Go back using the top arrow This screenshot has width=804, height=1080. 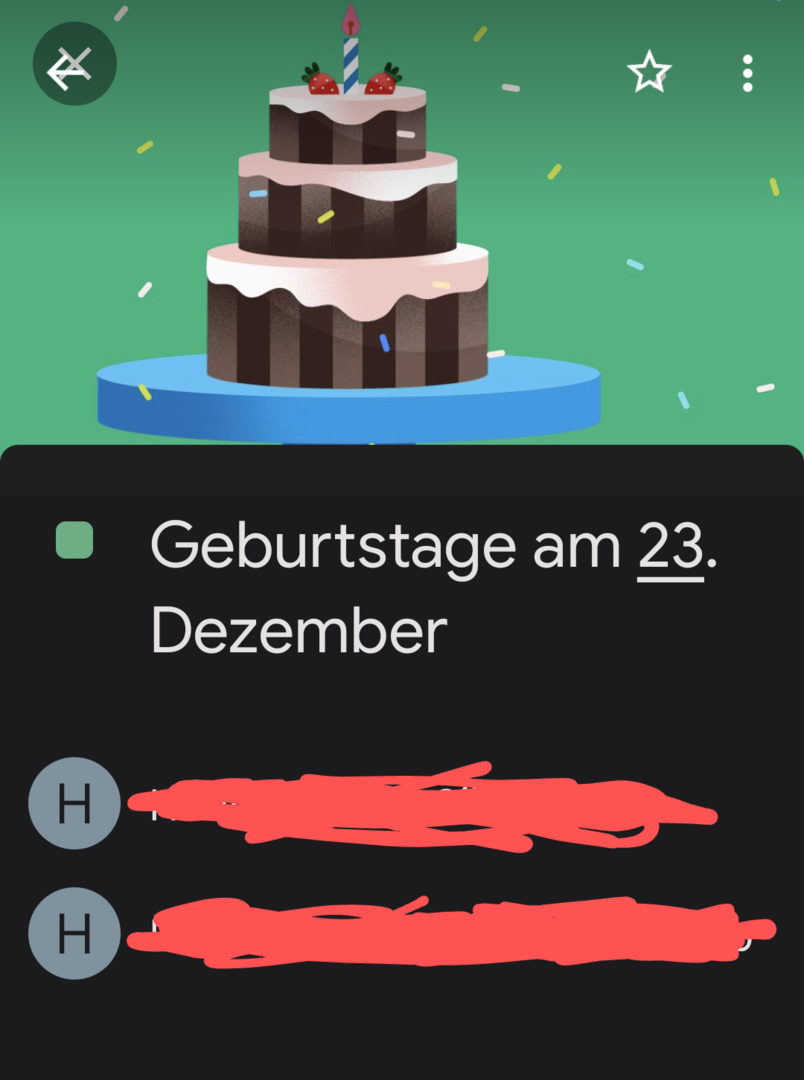(x=74, y=66)
